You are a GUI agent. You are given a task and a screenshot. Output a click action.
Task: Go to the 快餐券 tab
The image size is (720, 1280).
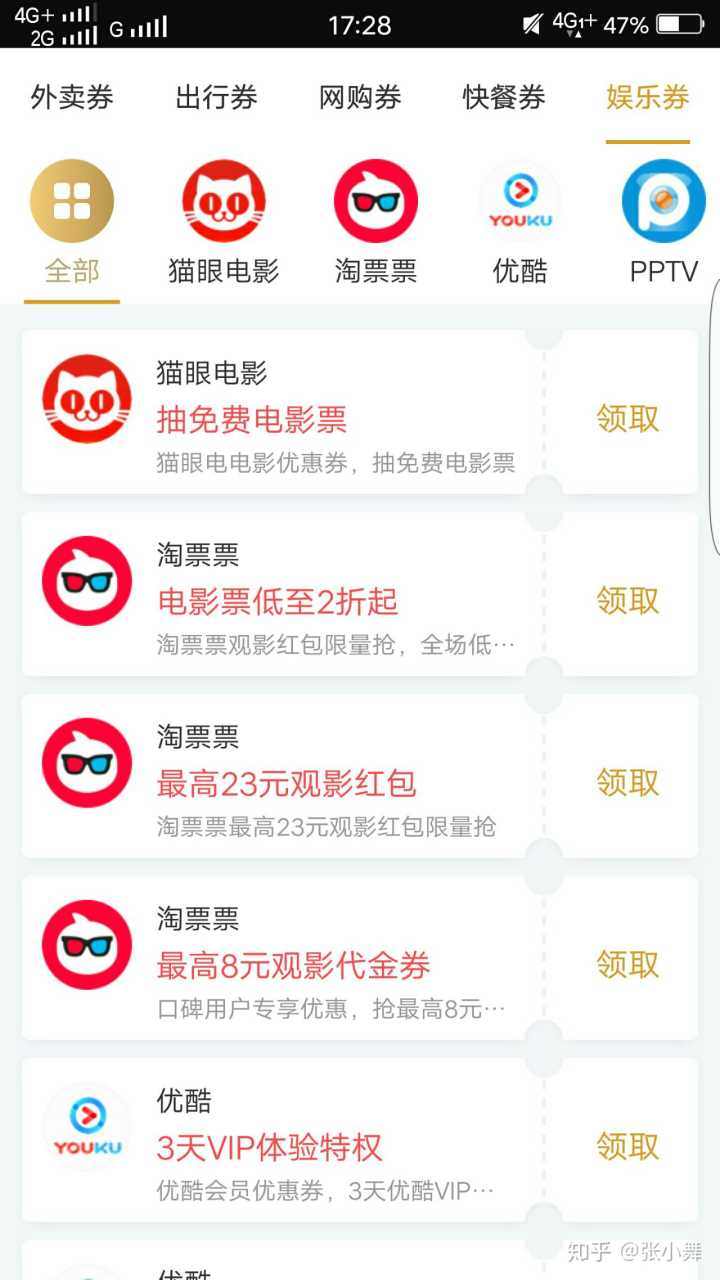(x=504, y=98)
